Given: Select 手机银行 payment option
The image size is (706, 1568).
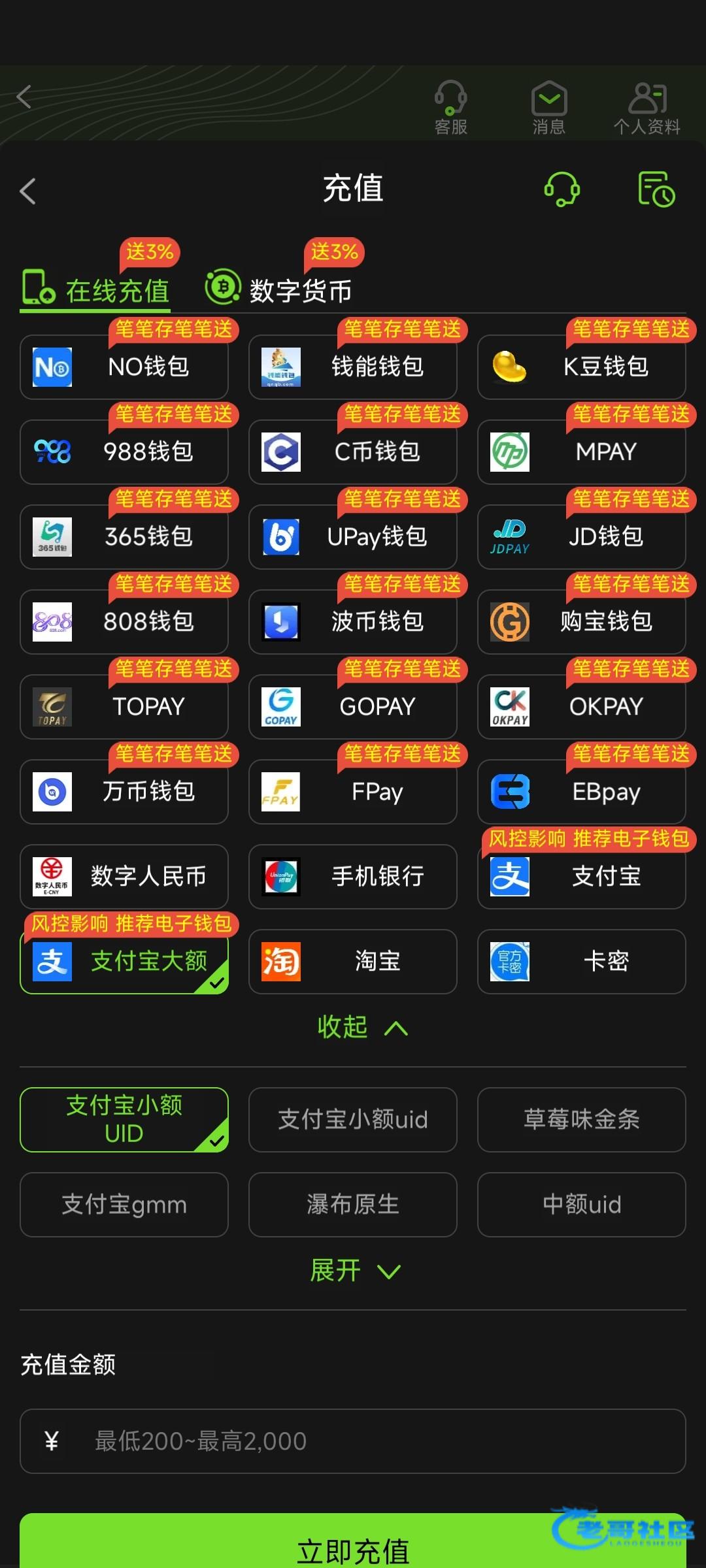Looking at the screenshot, I should [x=352, y=877].
